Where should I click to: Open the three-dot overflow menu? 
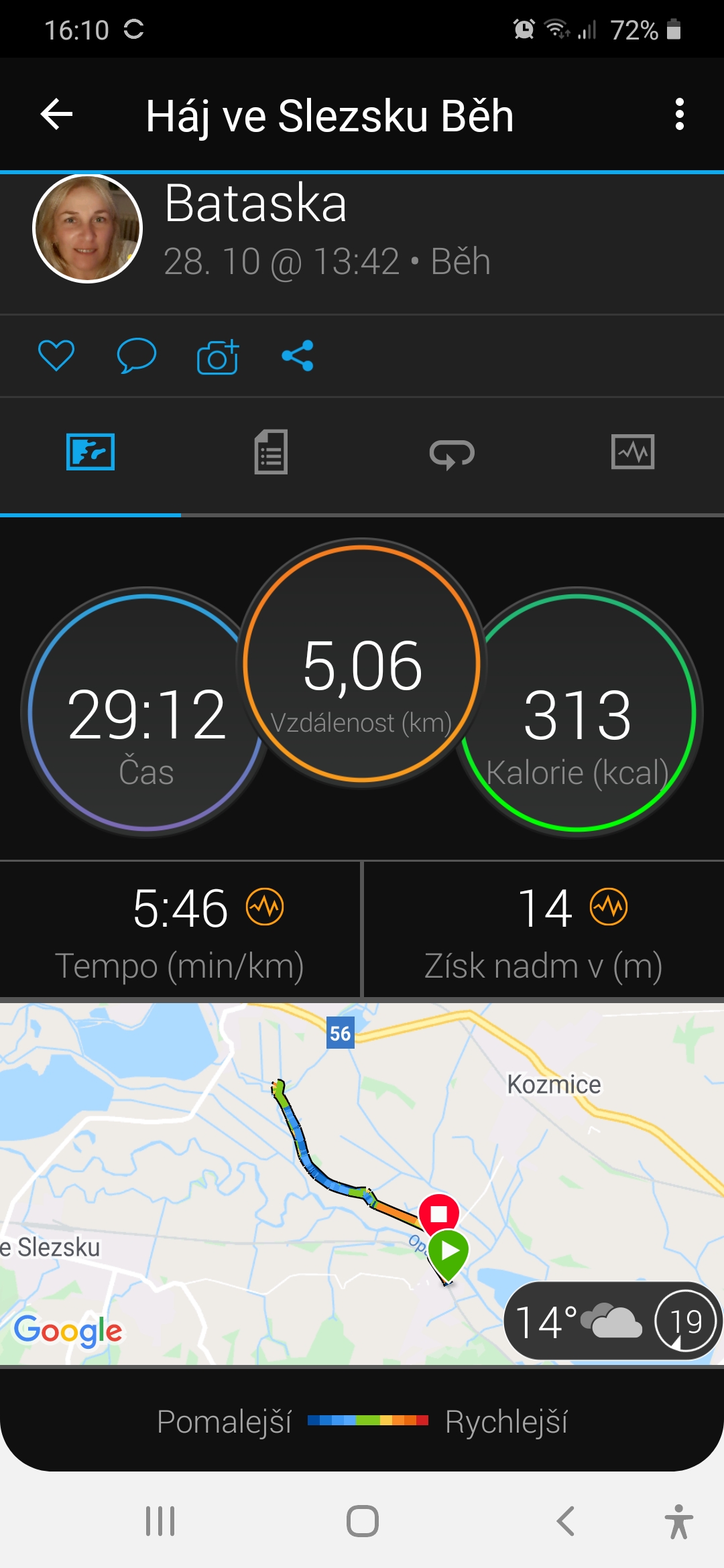point(679,115)
